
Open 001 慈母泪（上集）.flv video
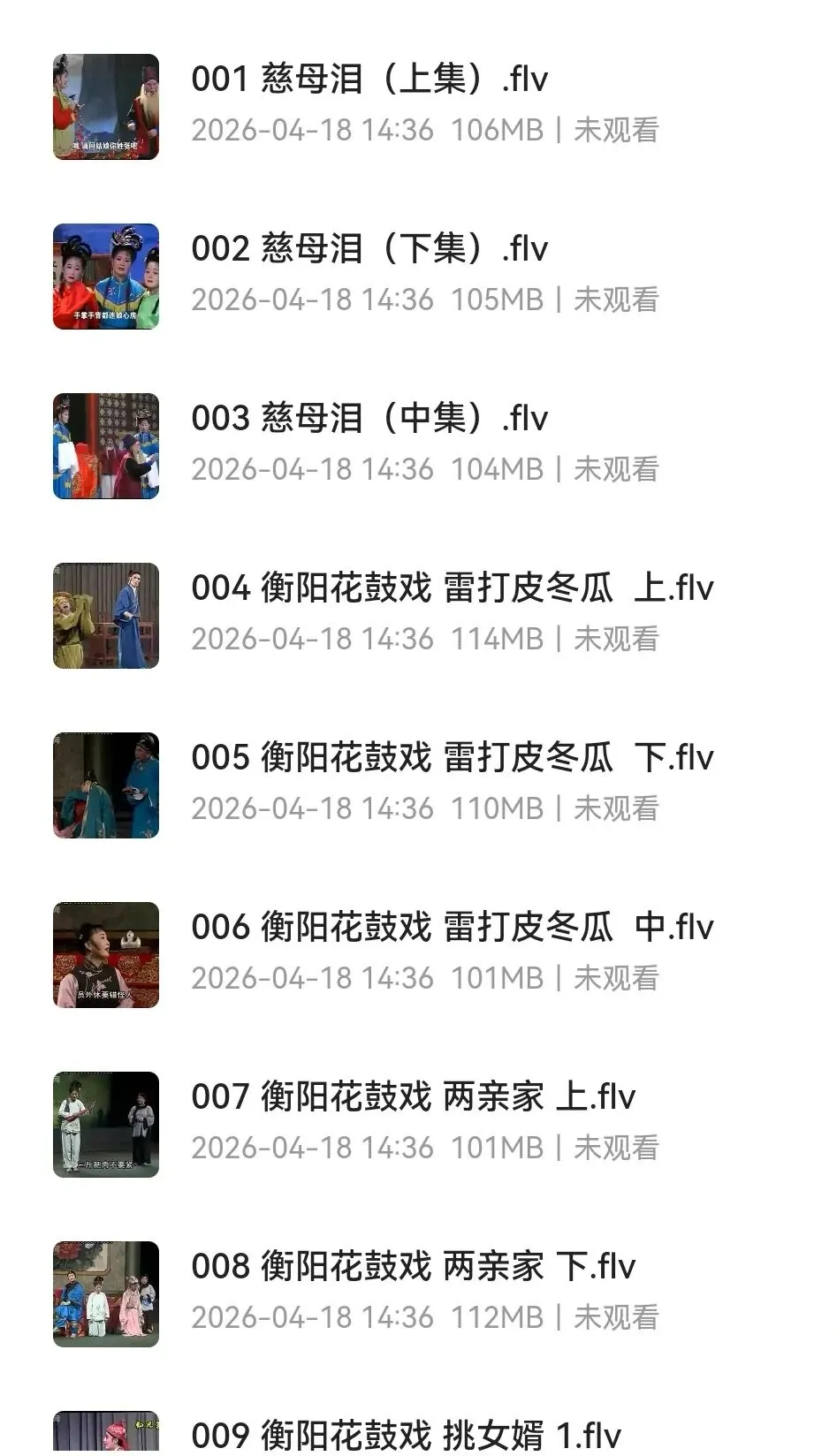click(369, 80)
